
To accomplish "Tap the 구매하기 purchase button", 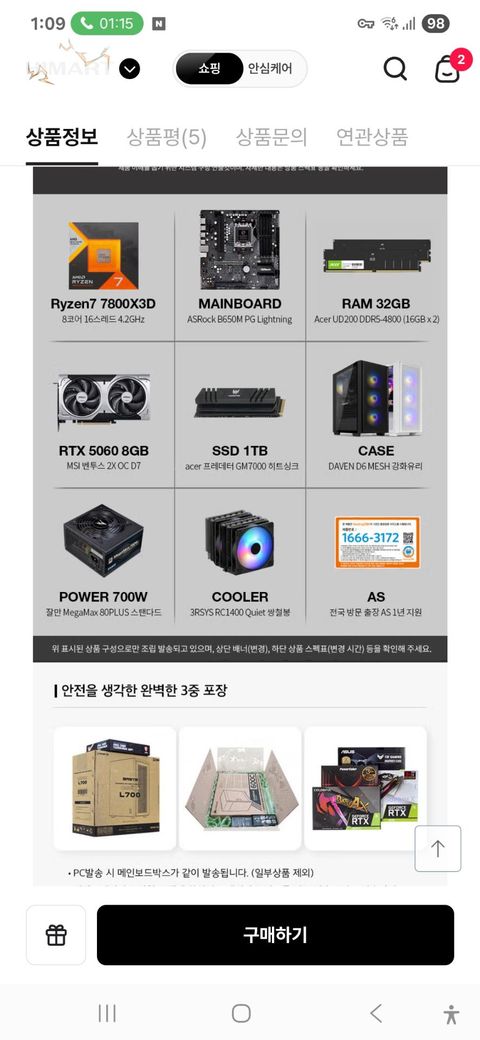I will [x=275, y=935].
